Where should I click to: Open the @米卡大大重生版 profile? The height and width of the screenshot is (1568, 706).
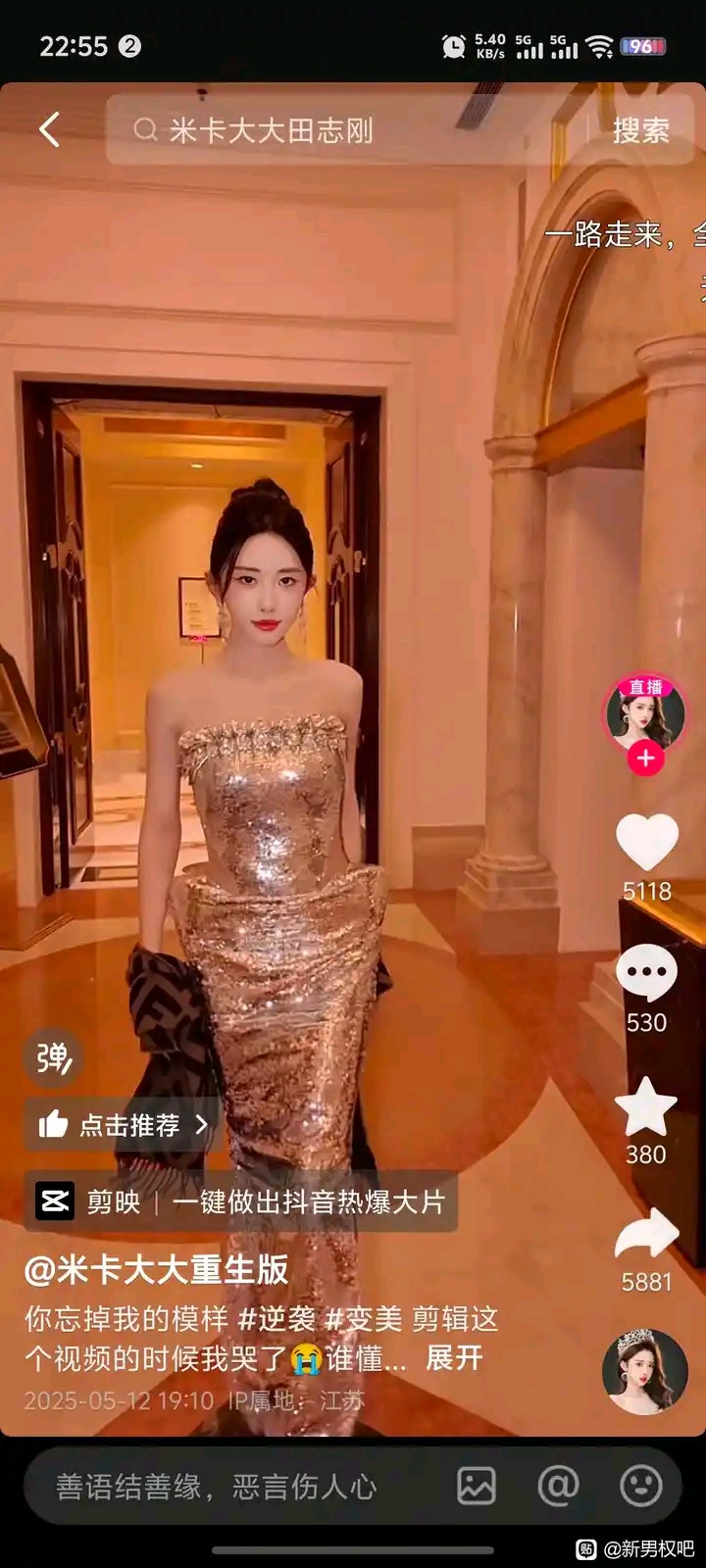coord(157,1270)
